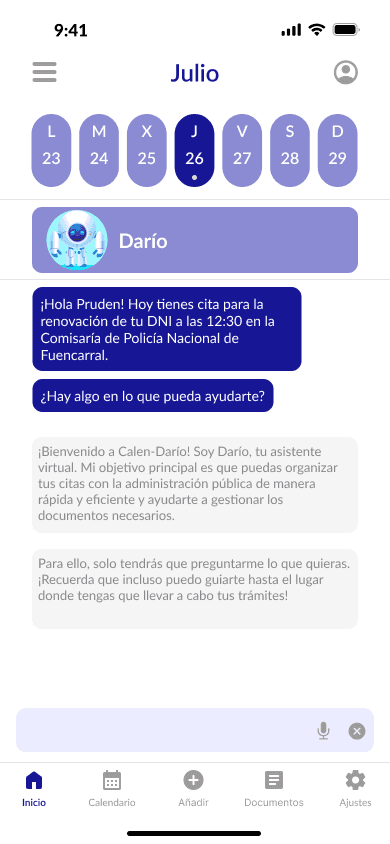390x844 pixels.
Task: Select Wednesday 25 in the week strip
Action: [147, 151]
